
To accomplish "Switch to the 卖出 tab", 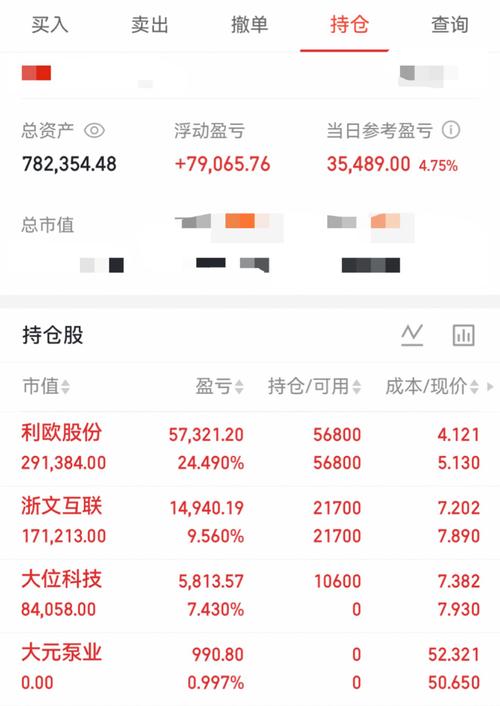I will tap(150, 24).
